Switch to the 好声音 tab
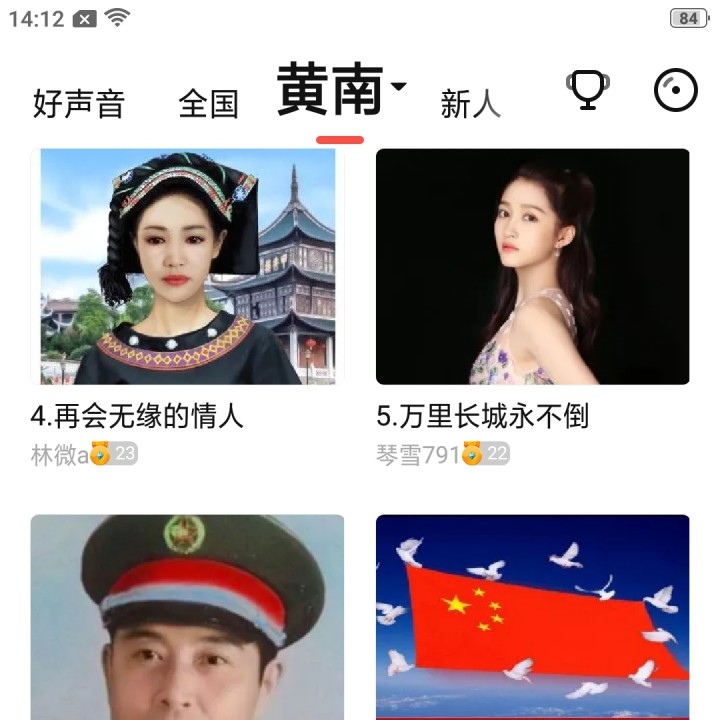The image size is (720, 720). pyautogui.click(x=78, y=103)
